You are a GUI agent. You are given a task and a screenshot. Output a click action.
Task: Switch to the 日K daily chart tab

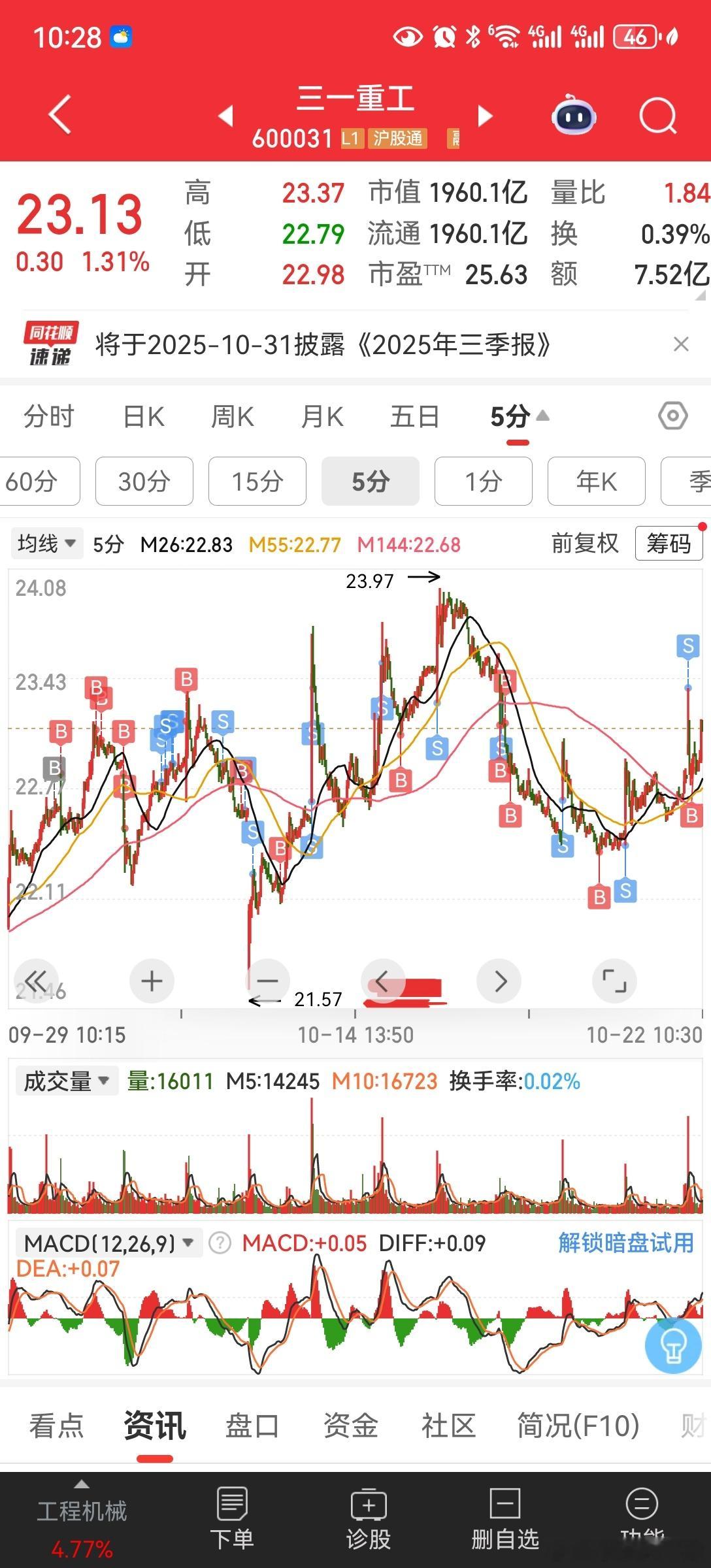(x=143, y=416)
